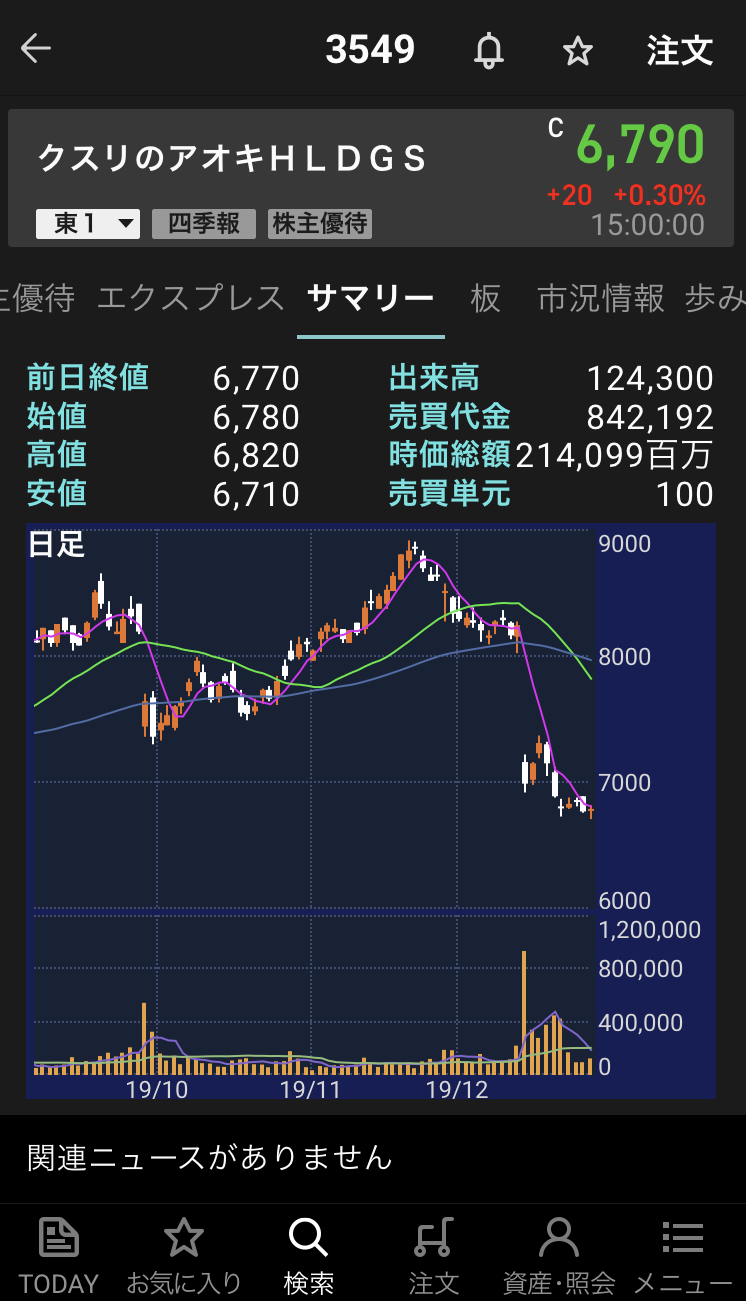
Task: Open 検索 in bottom navigation
Action: pos(309,1254)
